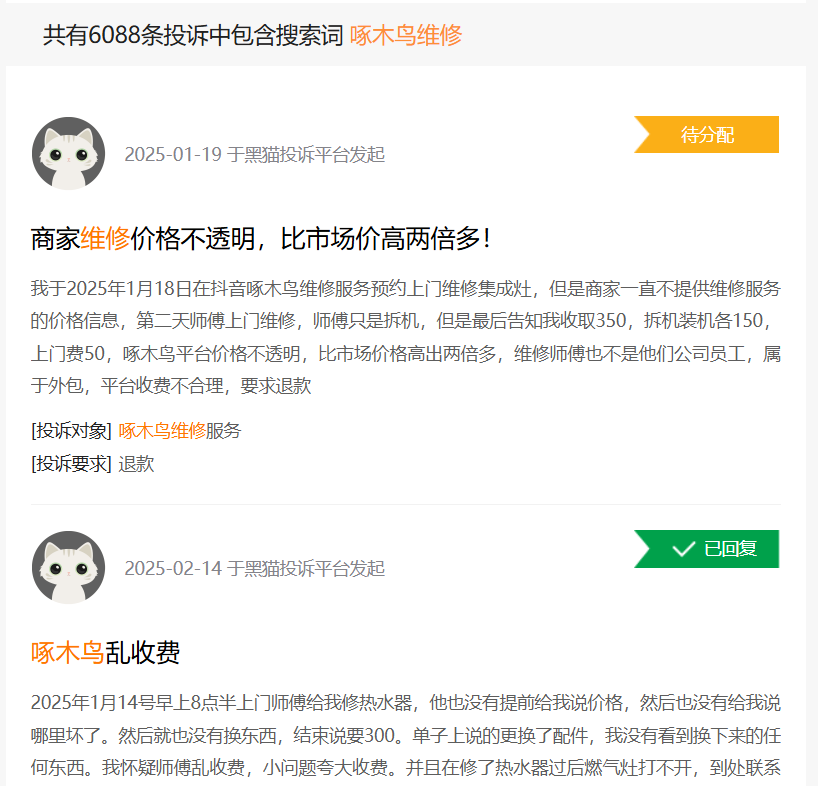This screenshot has width=818, height=786.
Task: Open complaint '商家维修价格不透明，比市场价高两倍多！'
Action: [261, 239]
